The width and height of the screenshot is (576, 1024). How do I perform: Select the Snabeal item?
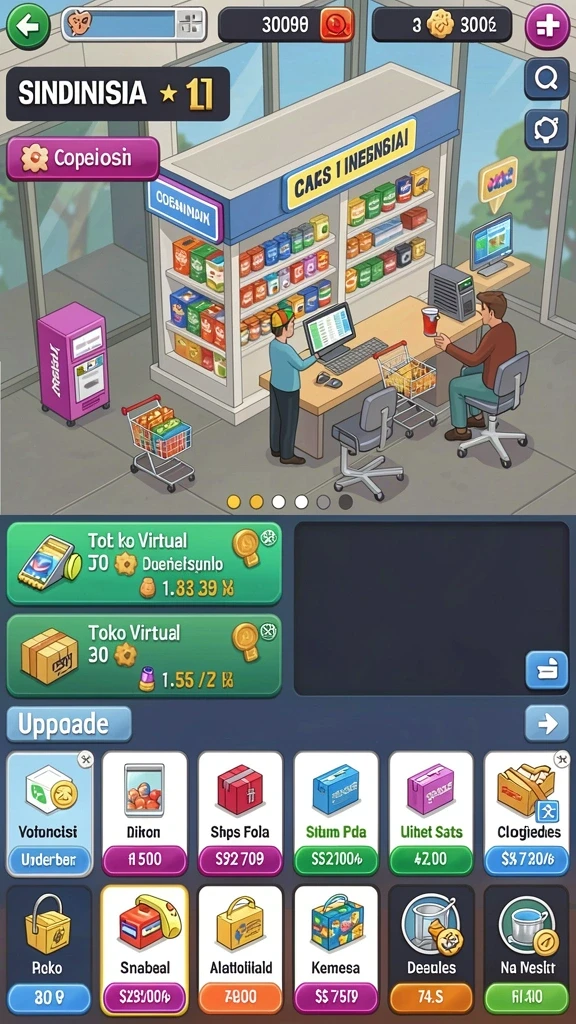(x=144, y=950)
